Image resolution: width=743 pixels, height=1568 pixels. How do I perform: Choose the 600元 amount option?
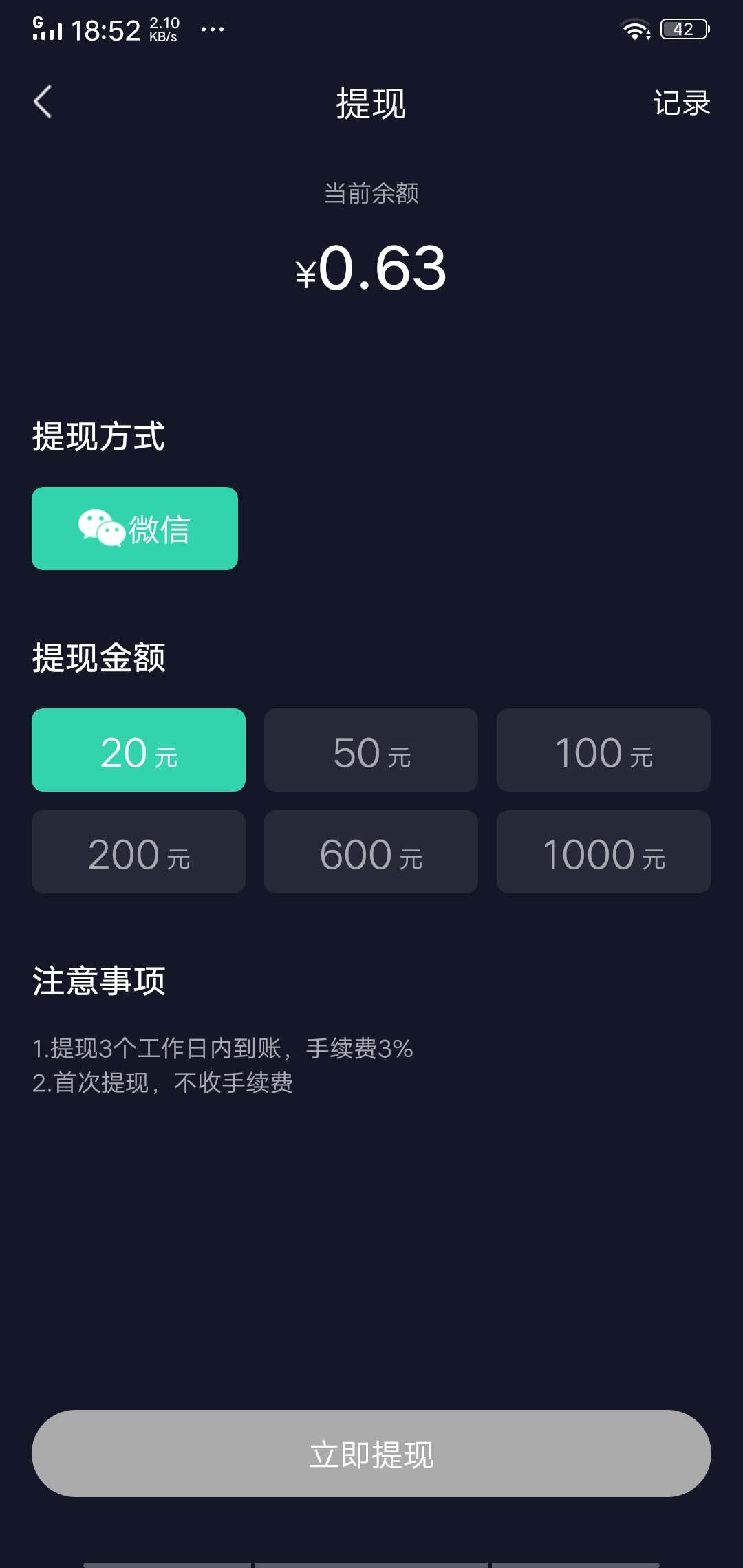[371, 852]
